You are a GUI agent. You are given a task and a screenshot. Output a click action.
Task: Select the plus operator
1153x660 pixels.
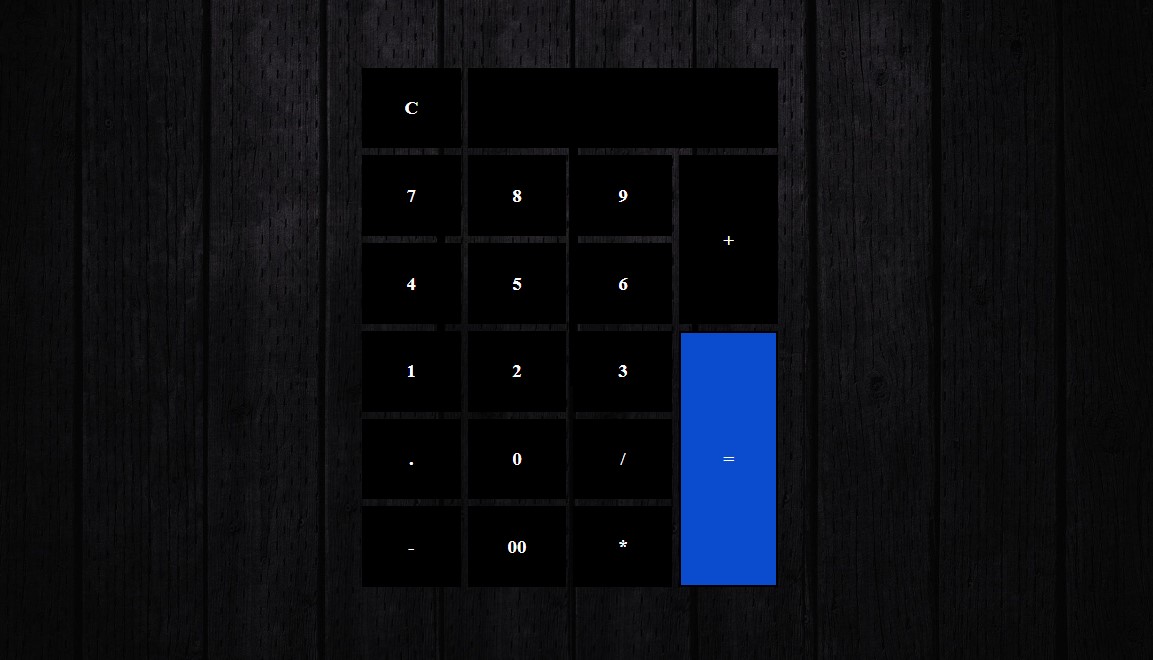point(728,240)
